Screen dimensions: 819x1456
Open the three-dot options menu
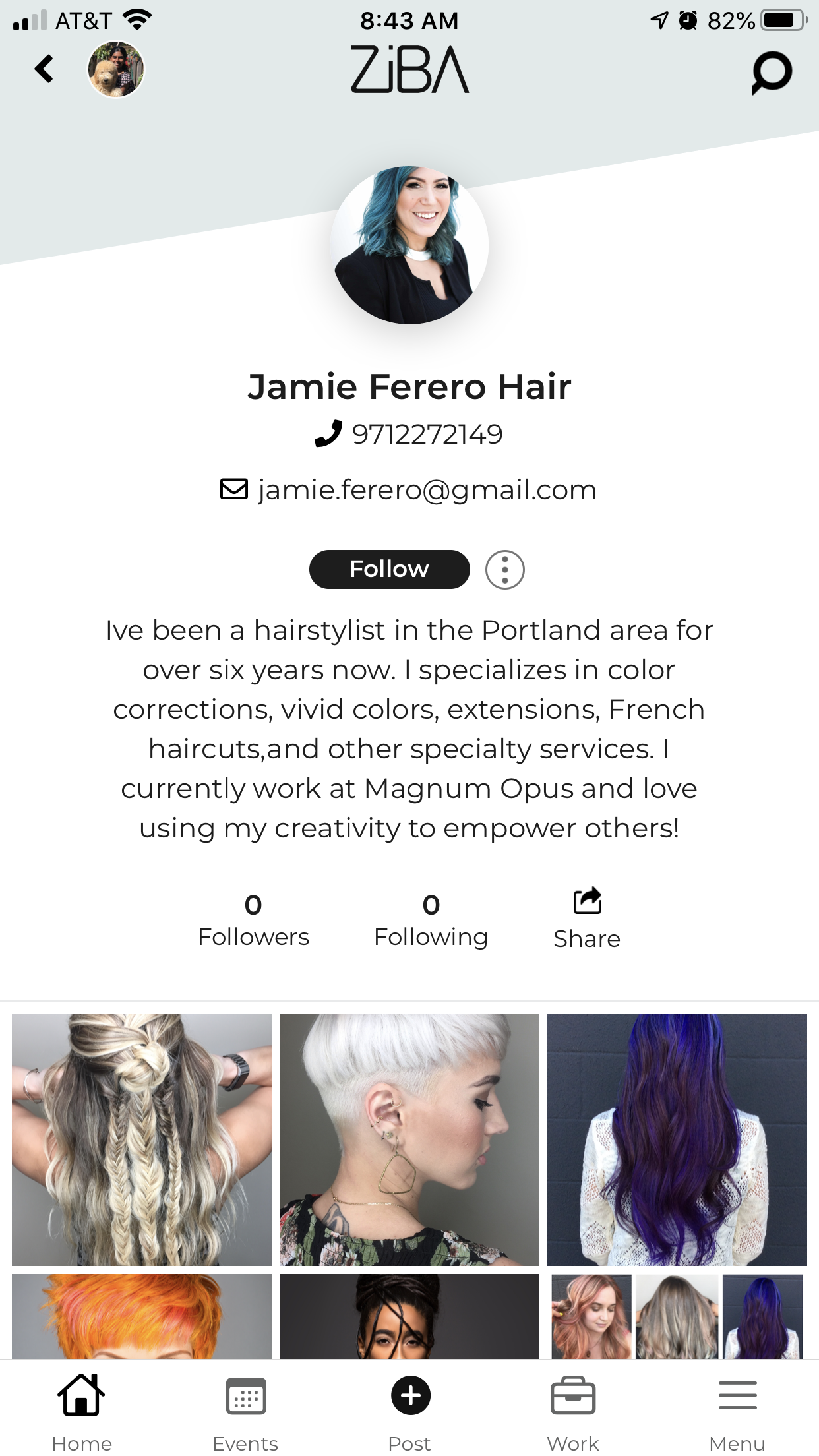tap(504, 570)
